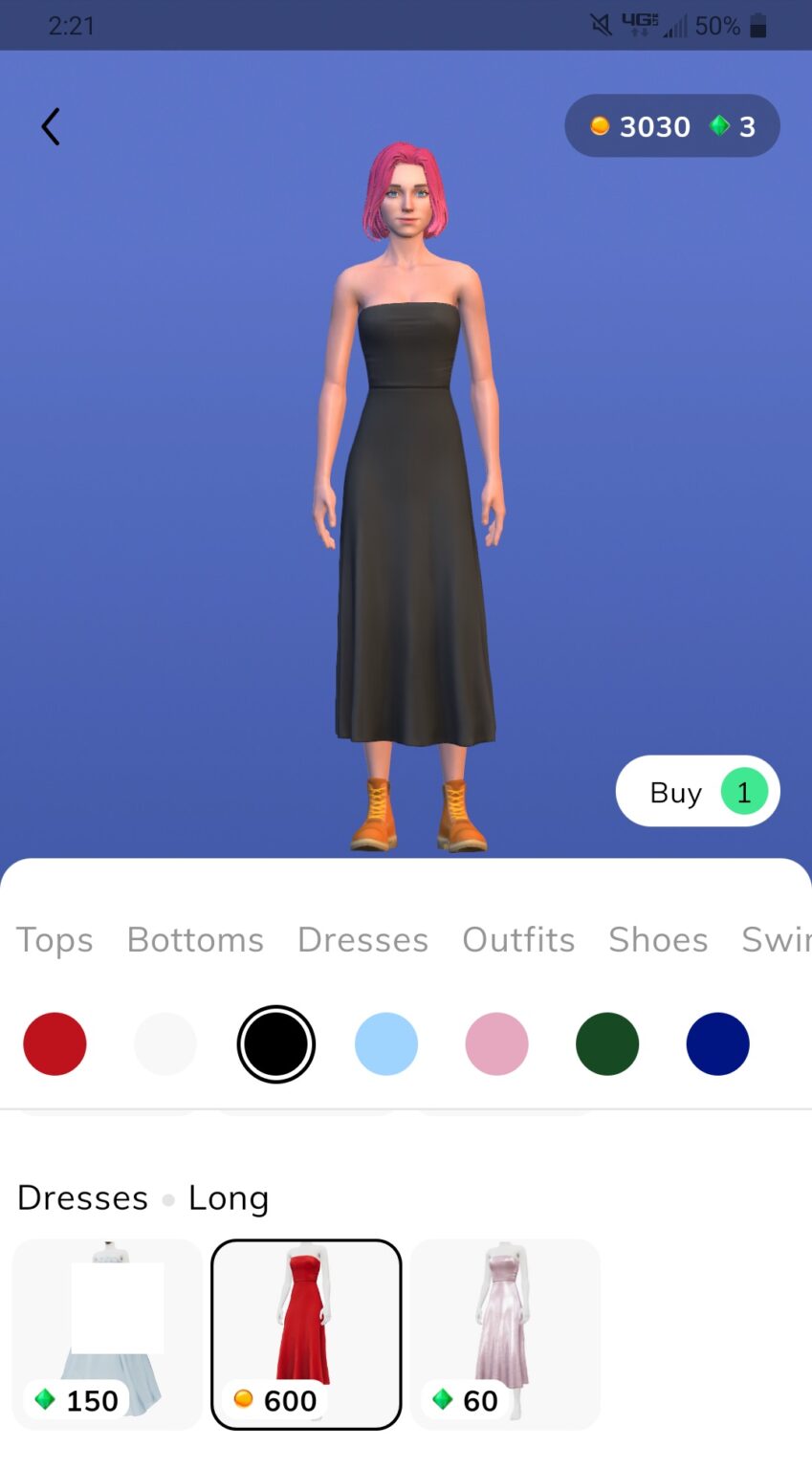Select the dark green color swatch
This screenshot has height=1469, width=812.
(607, 1043)
